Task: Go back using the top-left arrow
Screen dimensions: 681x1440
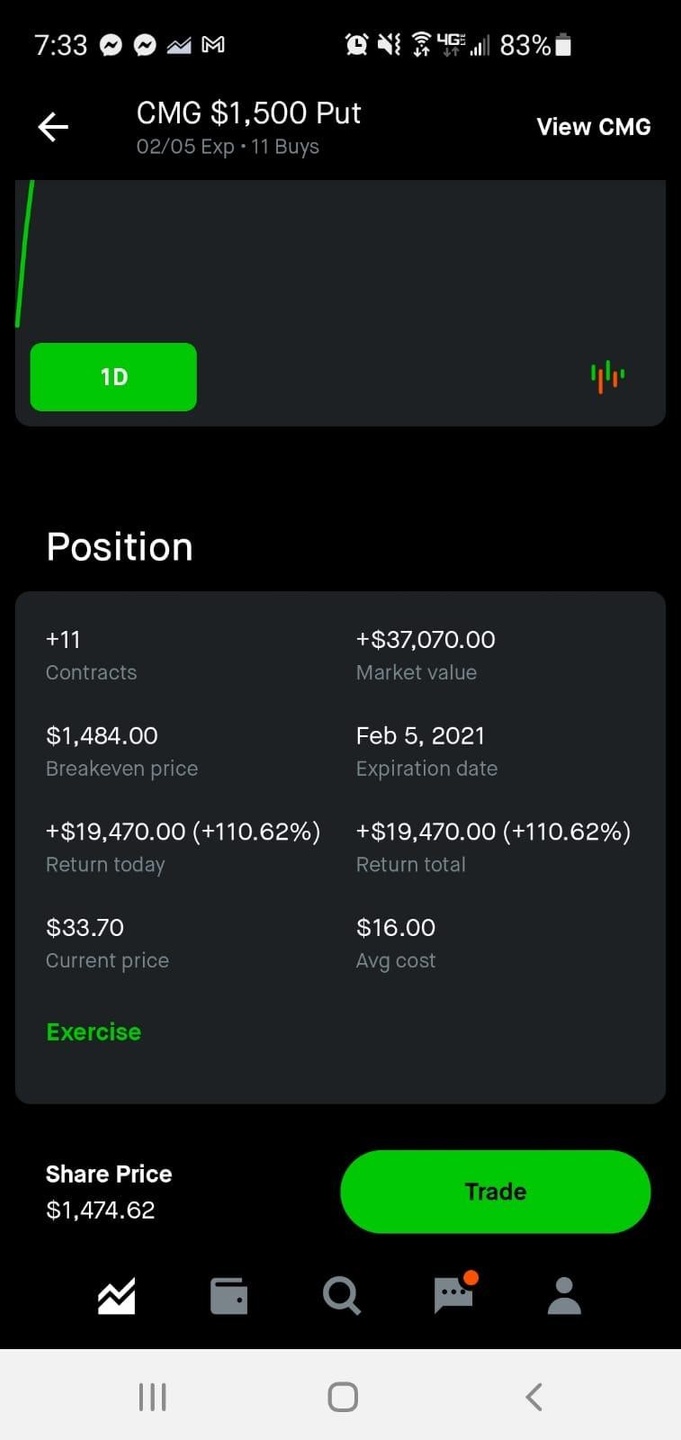Action: tap(53, 127)
